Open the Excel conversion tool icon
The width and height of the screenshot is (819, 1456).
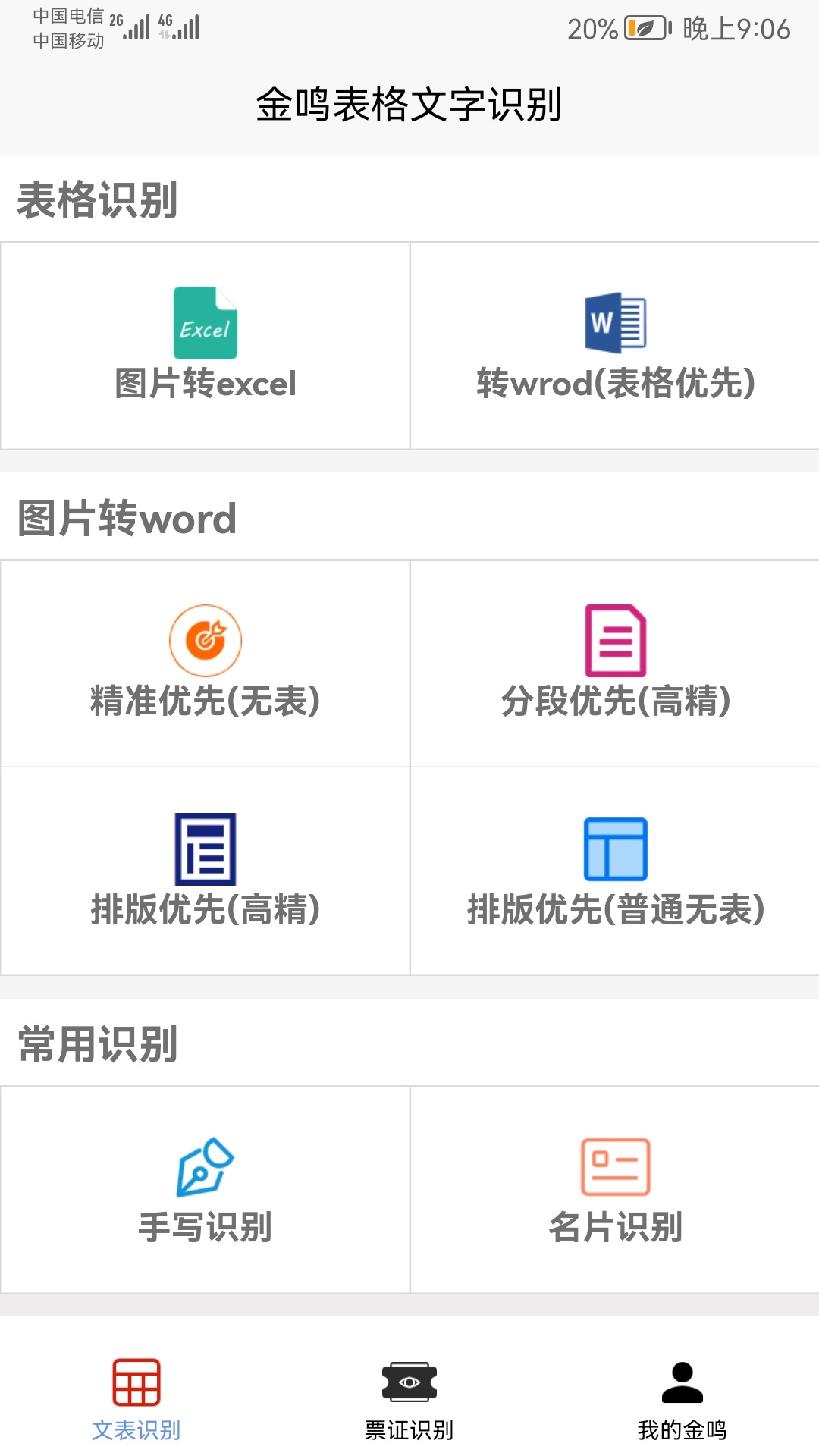coord(204,323)
